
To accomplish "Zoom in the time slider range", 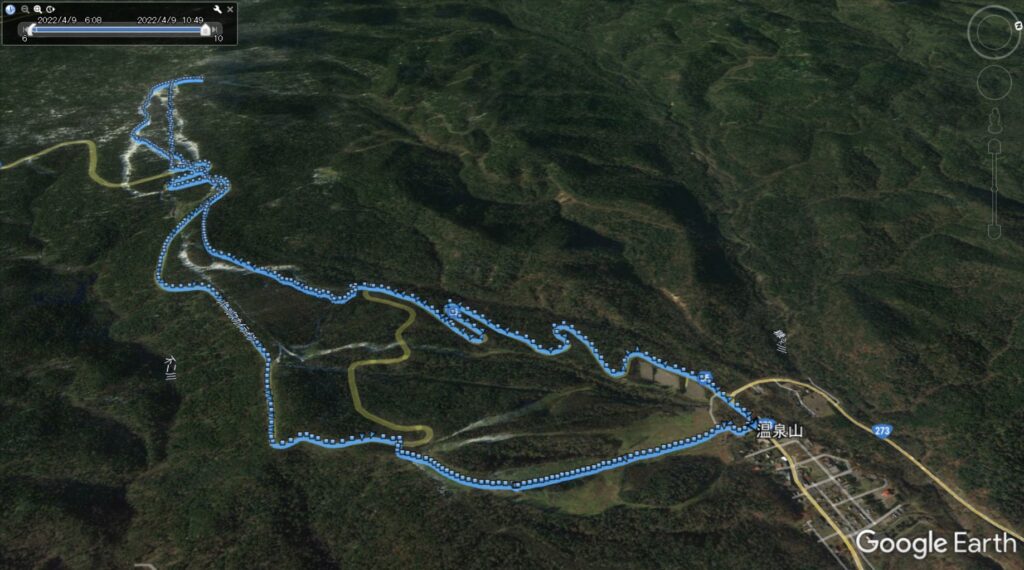I will (x=37, y=10).
